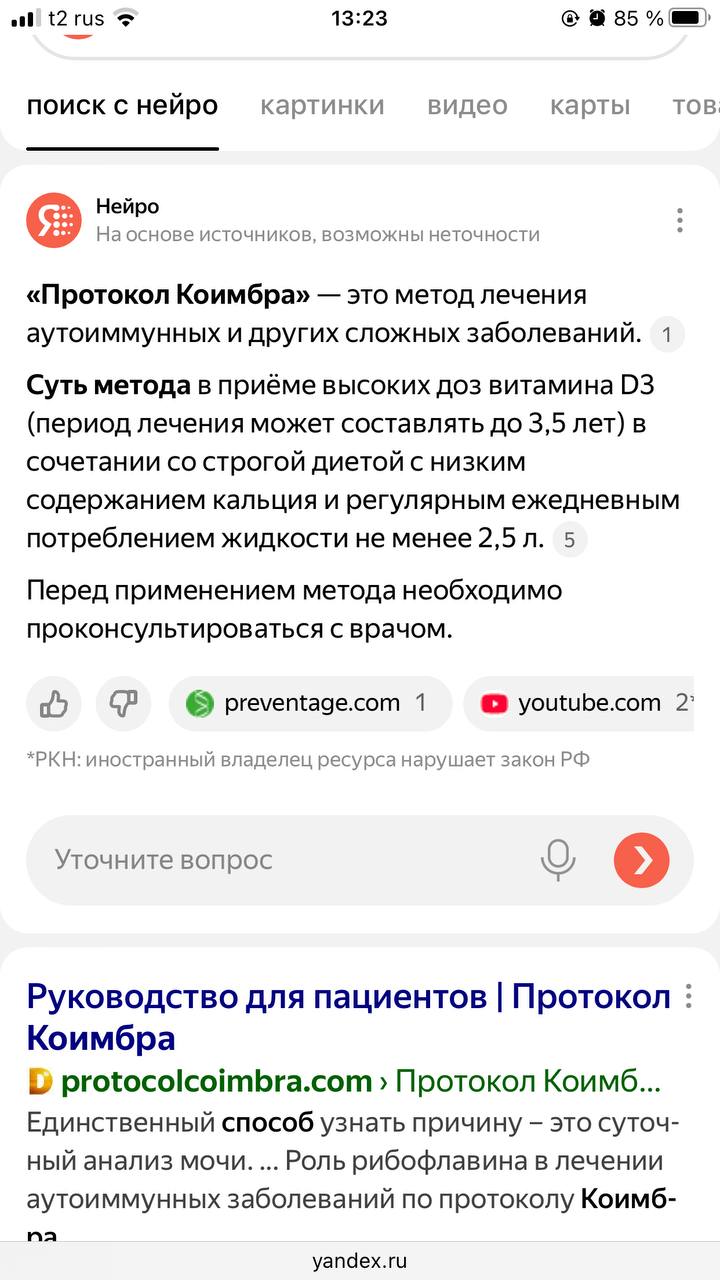
Task: Open source reference number 1
Action: tap(667, 334)
